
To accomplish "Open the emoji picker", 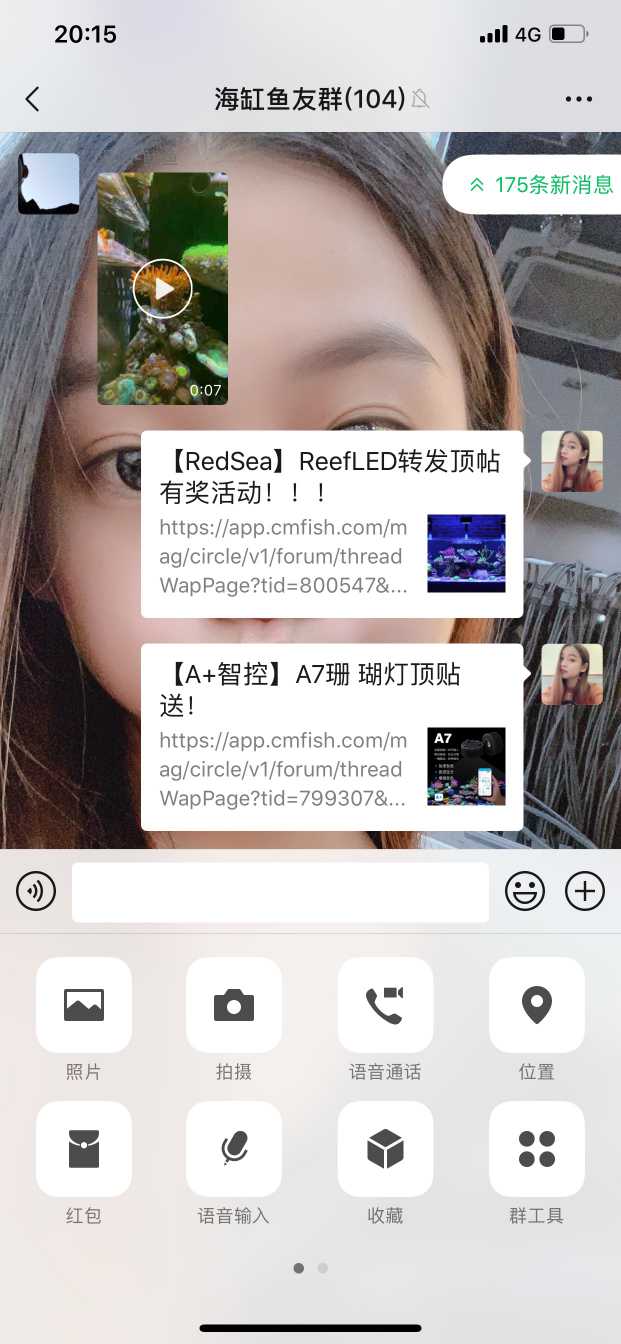I will point(525,890).
